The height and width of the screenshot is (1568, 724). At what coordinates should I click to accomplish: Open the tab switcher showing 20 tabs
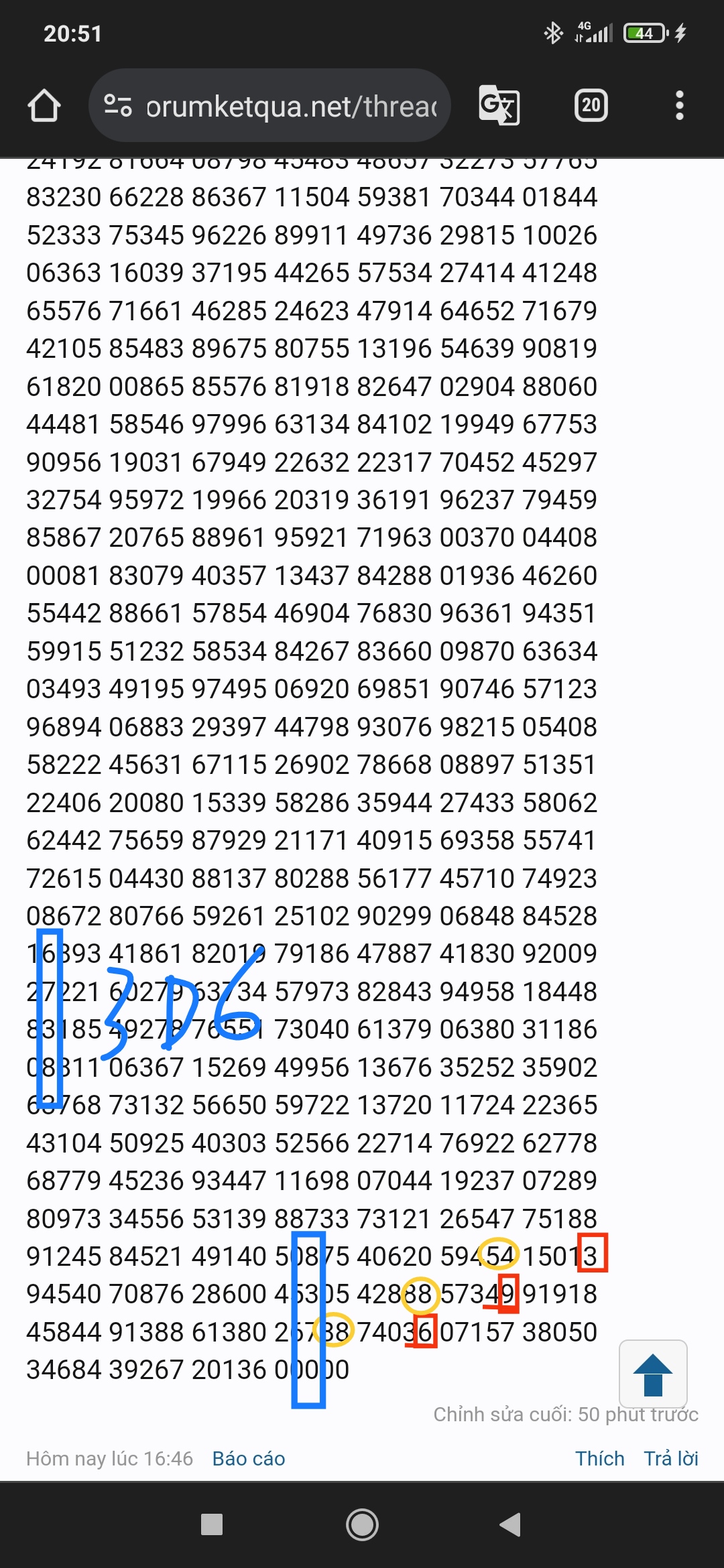pyautogui.click(x=591, y=105)
